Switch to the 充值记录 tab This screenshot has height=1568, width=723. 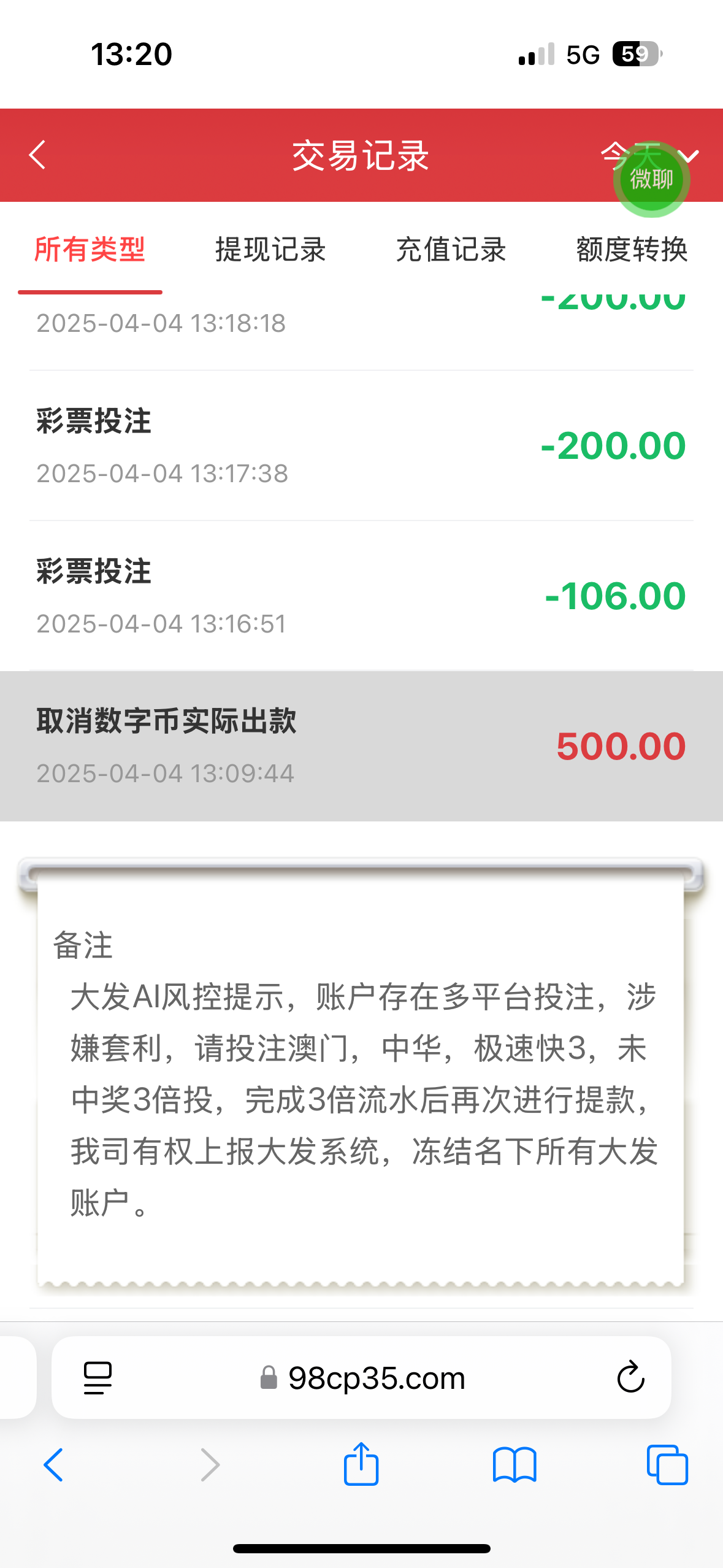tap(451, 250)
